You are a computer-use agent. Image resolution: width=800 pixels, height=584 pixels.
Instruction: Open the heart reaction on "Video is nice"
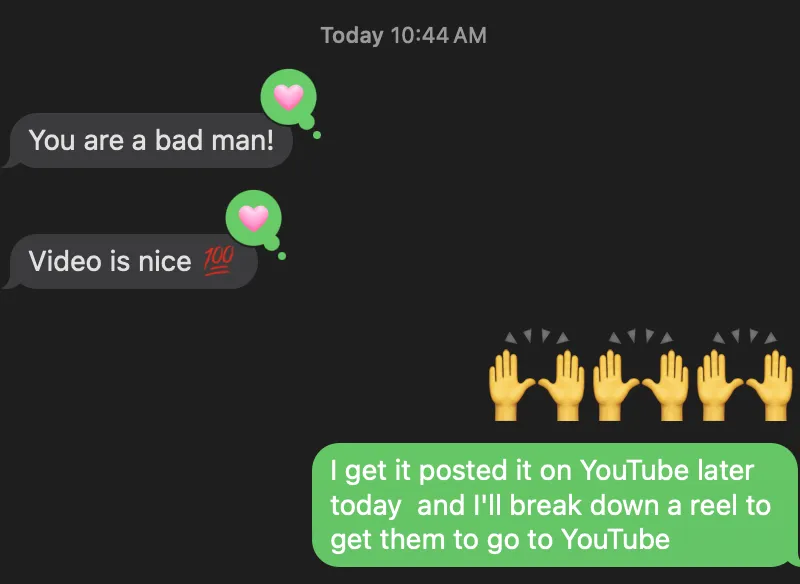[x=254, y=217]
